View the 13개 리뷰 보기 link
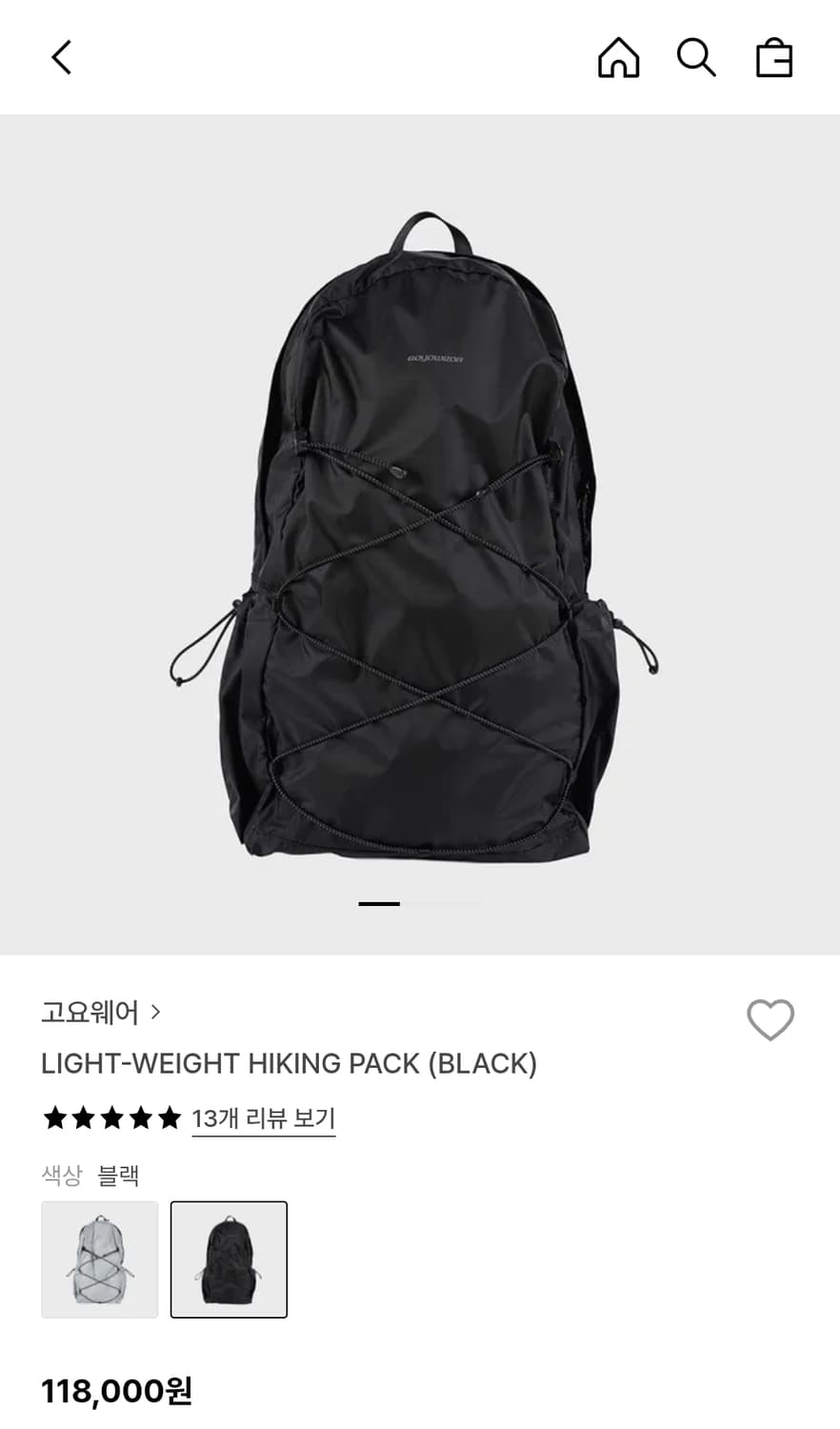This screenshot has width=840, height=1429. point(263,1117)
